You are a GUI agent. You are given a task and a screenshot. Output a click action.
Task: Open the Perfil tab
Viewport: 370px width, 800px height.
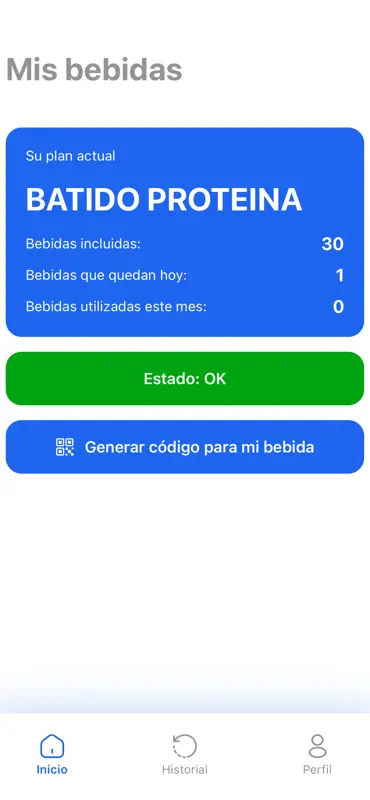(317, 755)
